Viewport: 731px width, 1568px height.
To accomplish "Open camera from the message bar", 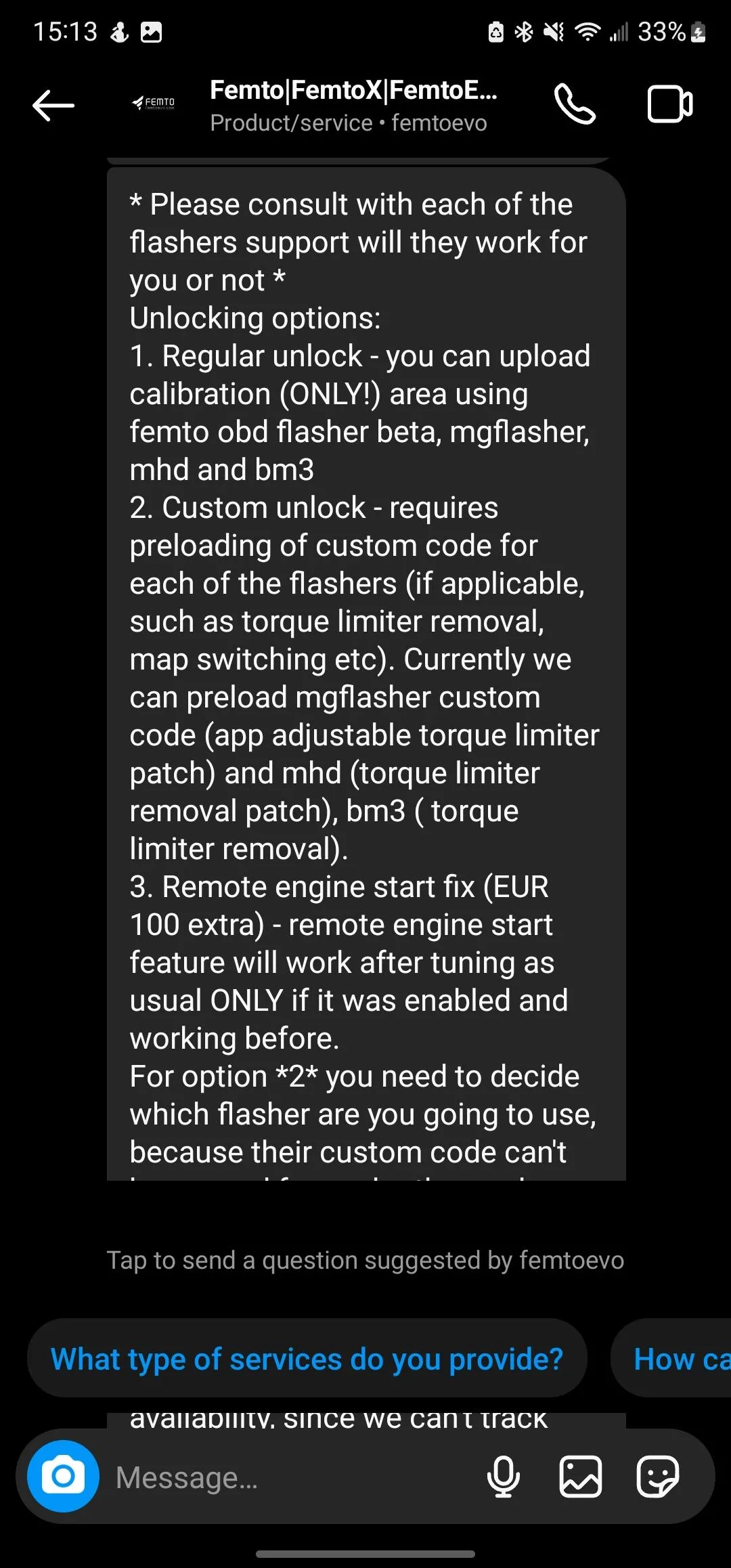I will tap(63, 1477).
